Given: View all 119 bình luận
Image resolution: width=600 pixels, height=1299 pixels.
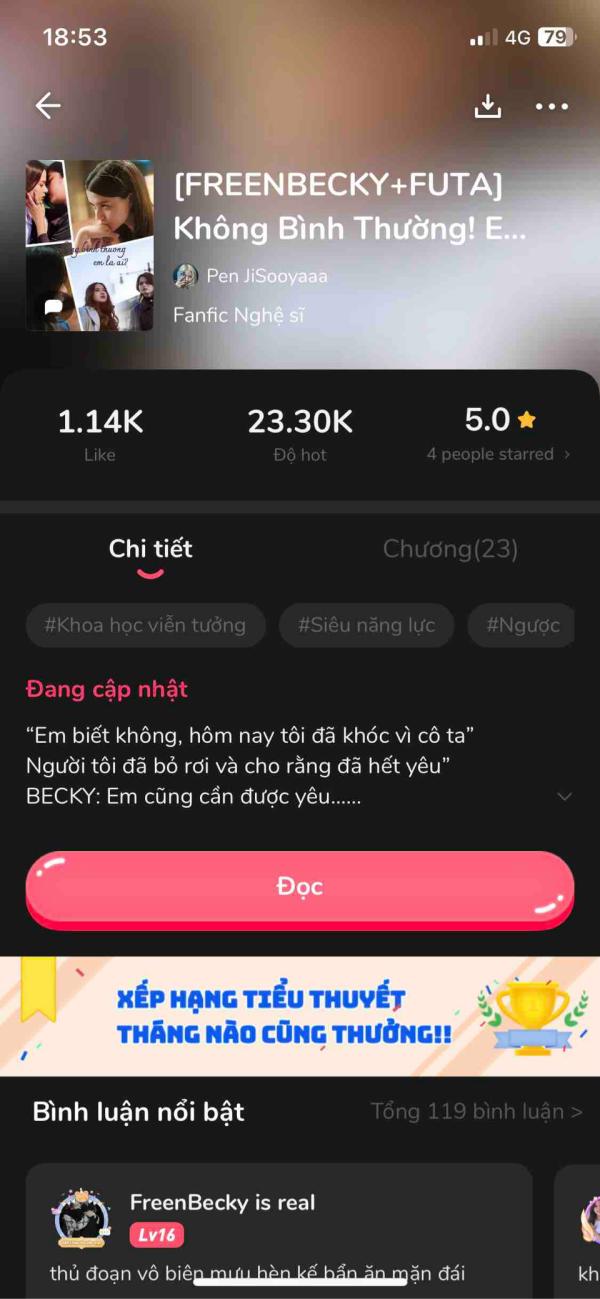Looking at the screenshot, I should [x=476, y=1111].
